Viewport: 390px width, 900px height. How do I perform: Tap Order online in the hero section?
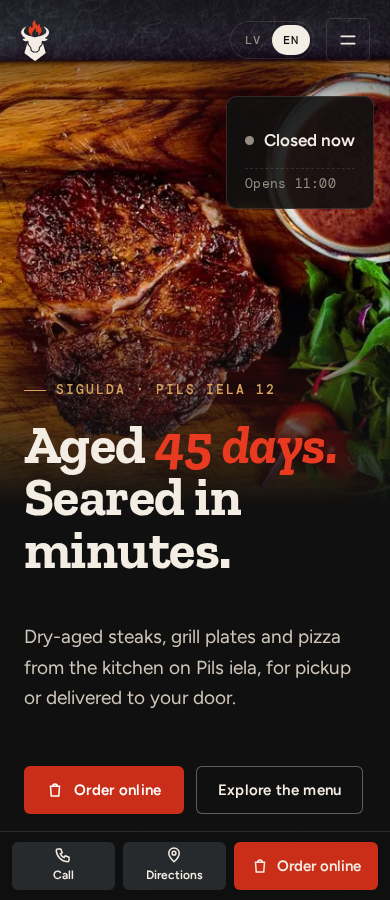[x=104, y=790]
